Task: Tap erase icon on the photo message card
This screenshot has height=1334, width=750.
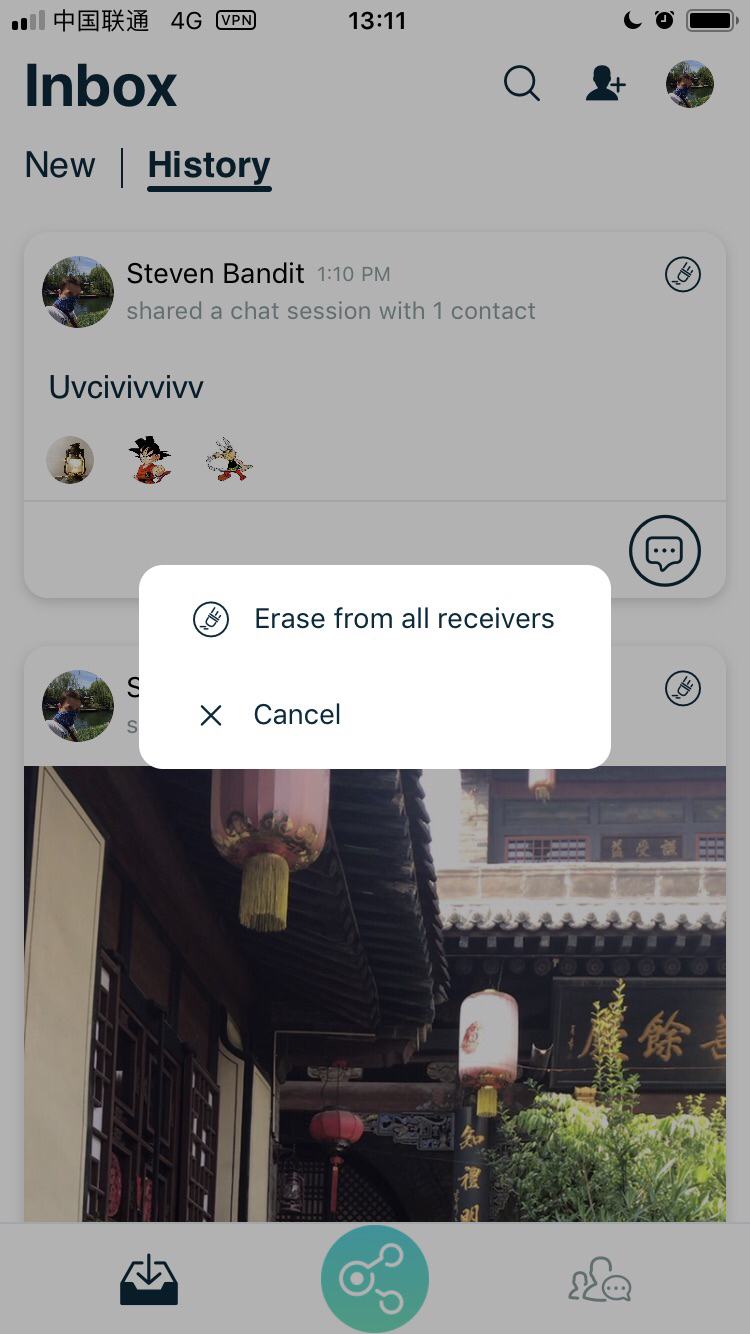Action: coord(683,688)
